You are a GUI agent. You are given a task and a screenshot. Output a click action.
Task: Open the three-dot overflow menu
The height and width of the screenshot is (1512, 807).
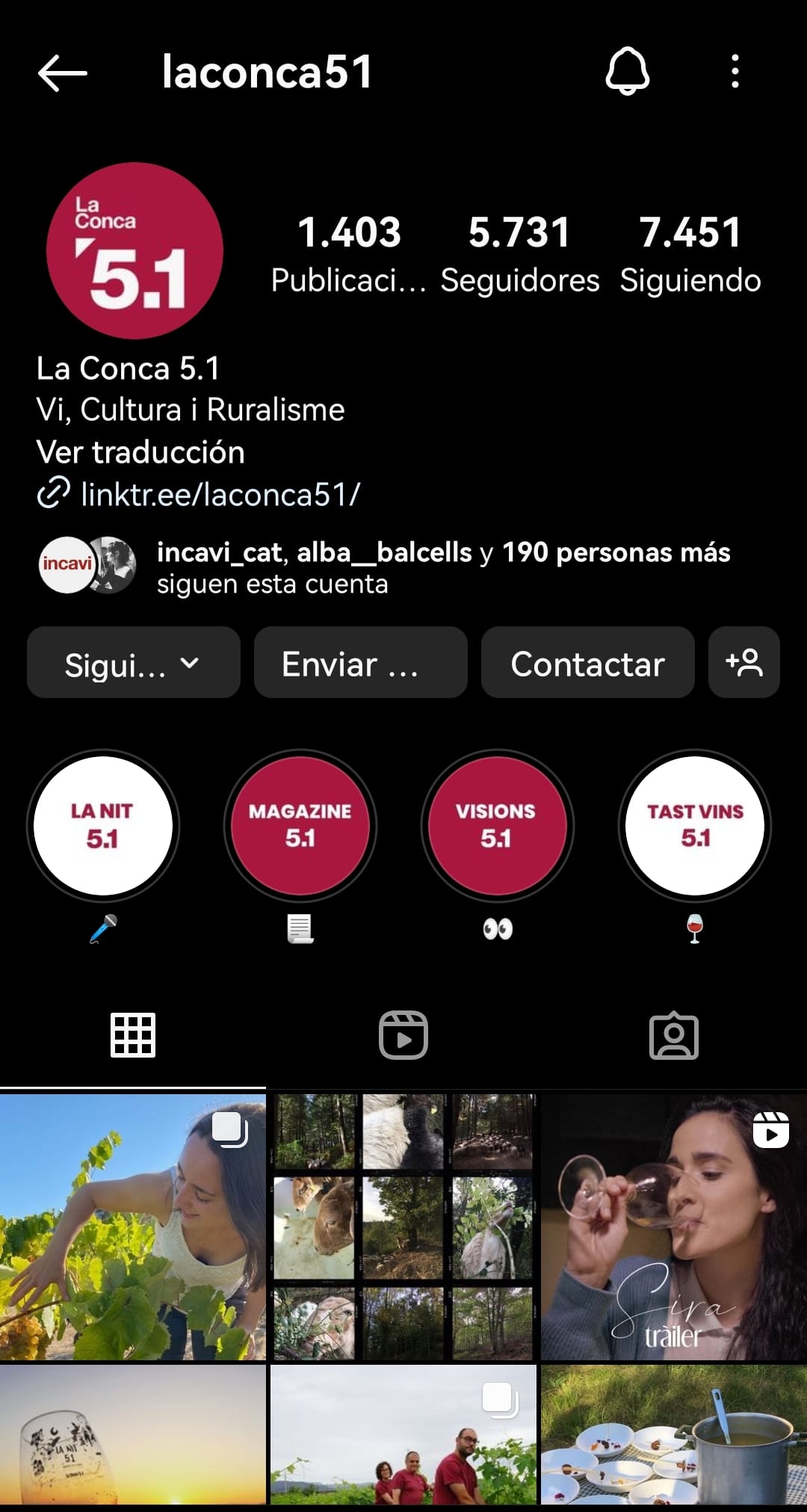[x=735, y=72]
